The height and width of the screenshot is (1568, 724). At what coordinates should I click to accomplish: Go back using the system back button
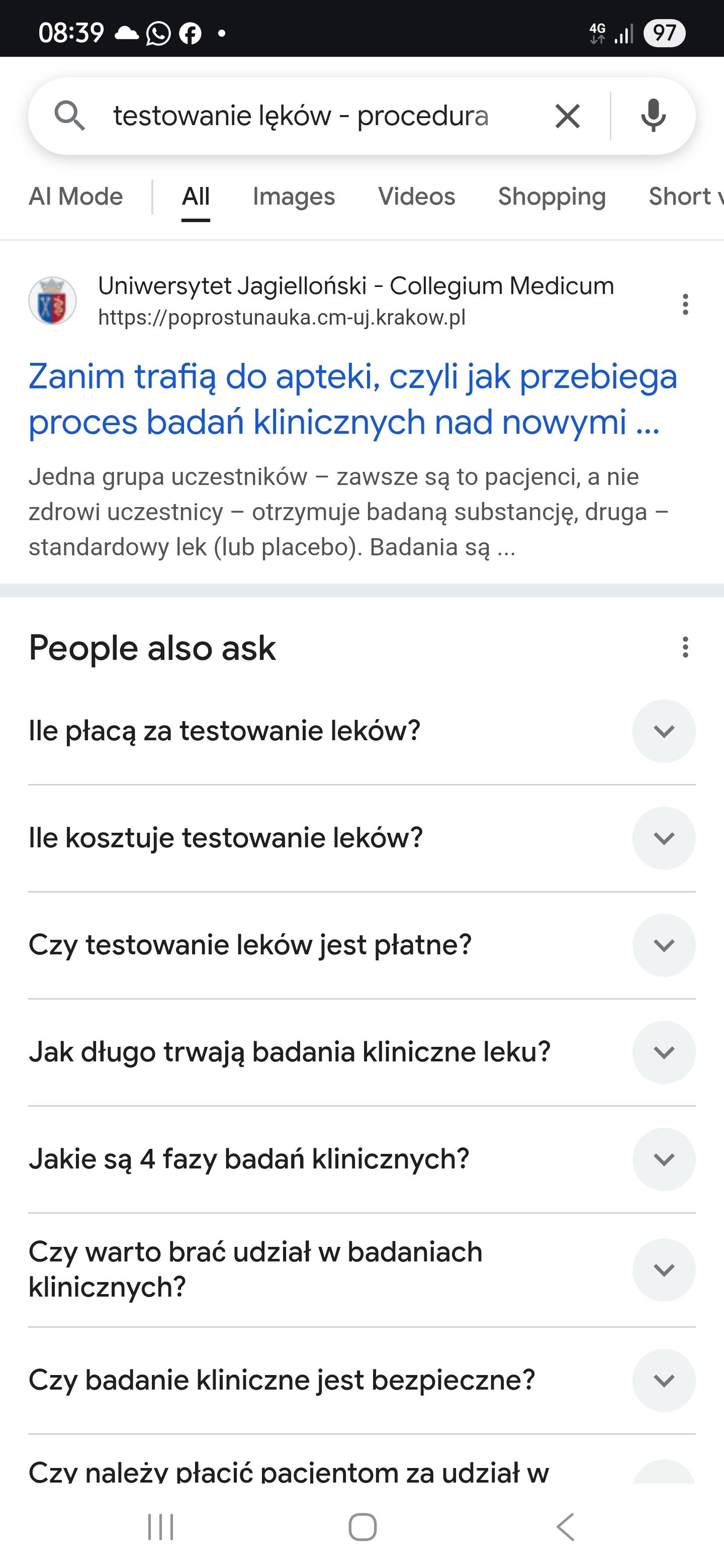point(566,1527)
